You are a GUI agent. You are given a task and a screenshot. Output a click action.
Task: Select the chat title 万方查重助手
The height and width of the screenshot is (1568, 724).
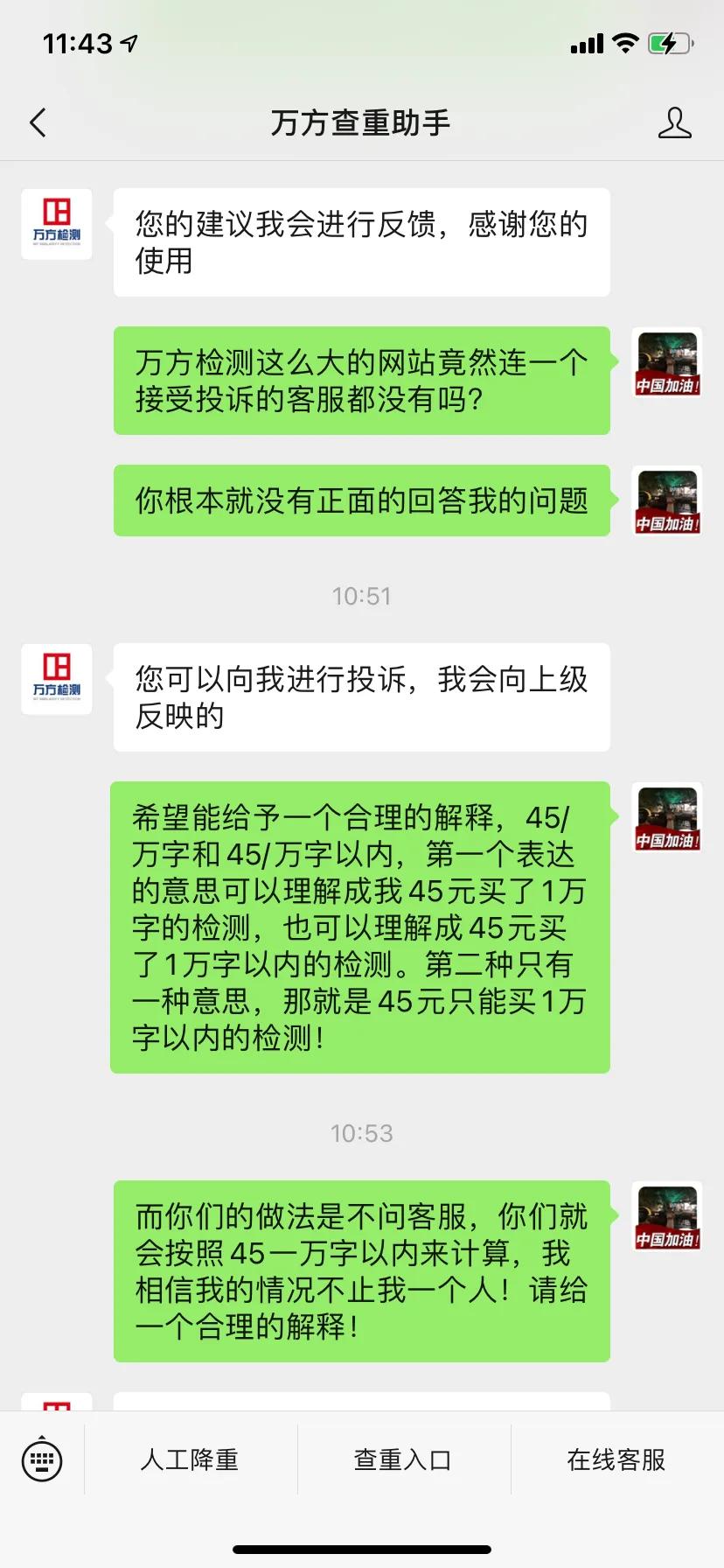pos(362,122)
